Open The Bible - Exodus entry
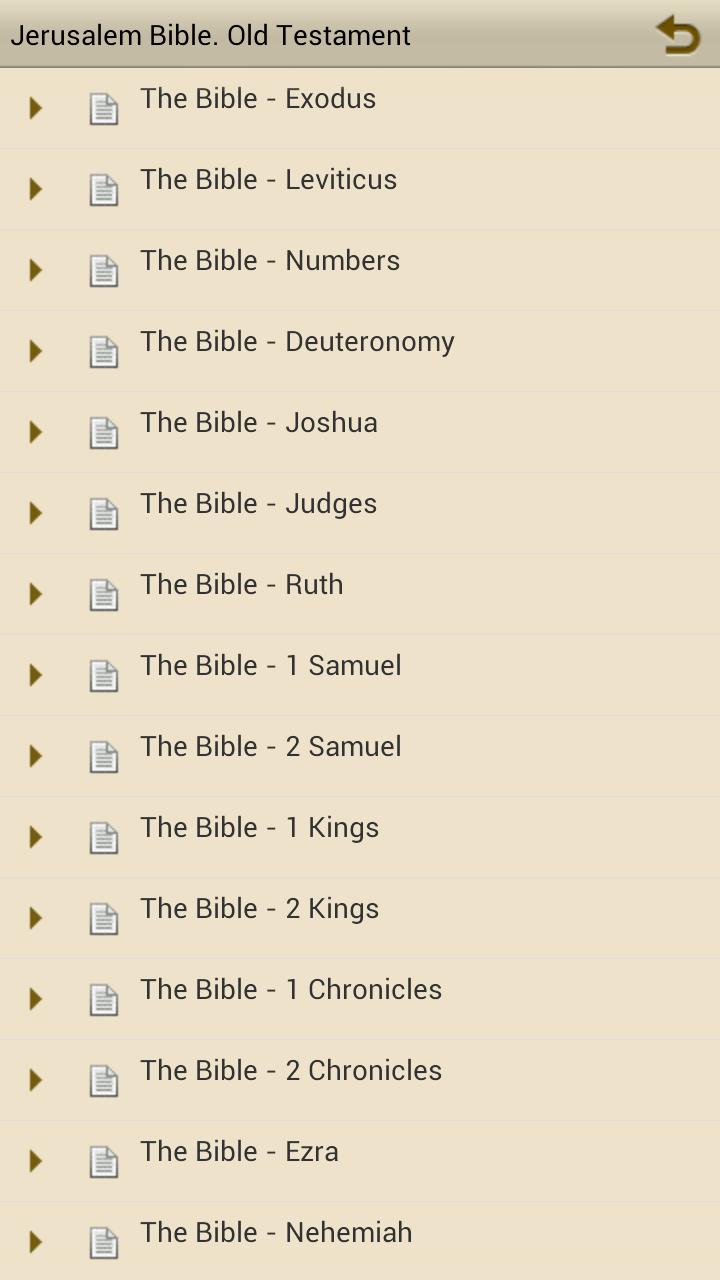This screenshot has width=720, height=1280. (258, 98)
